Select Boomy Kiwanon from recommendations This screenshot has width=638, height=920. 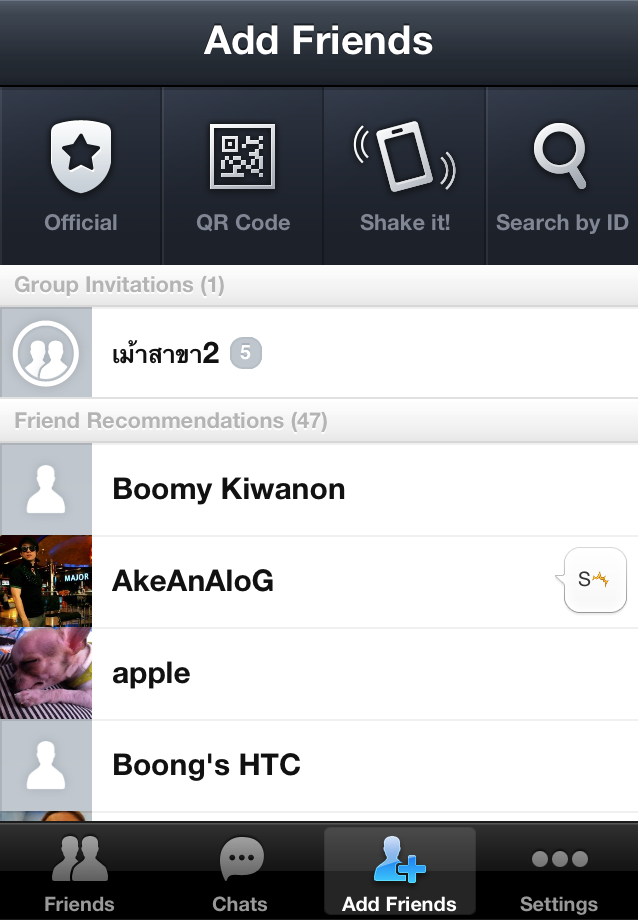coord(319,489)
